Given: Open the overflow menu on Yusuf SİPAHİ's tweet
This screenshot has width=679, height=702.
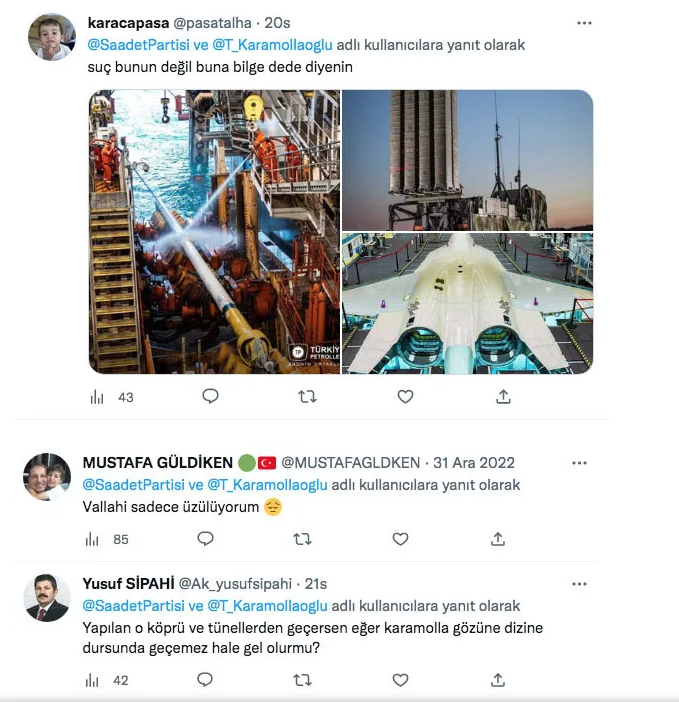Looking at the screenshot, I should pyautogui.click(x=579, y=583).
